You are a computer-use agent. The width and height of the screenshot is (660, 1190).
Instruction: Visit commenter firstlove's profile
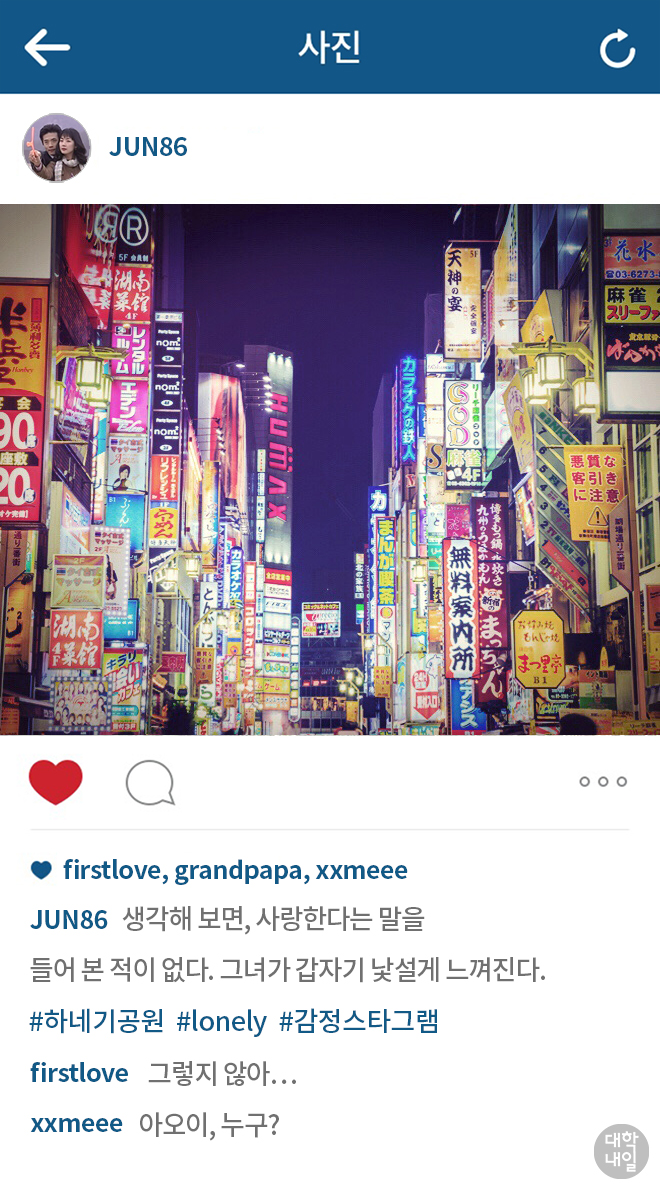79,1073
